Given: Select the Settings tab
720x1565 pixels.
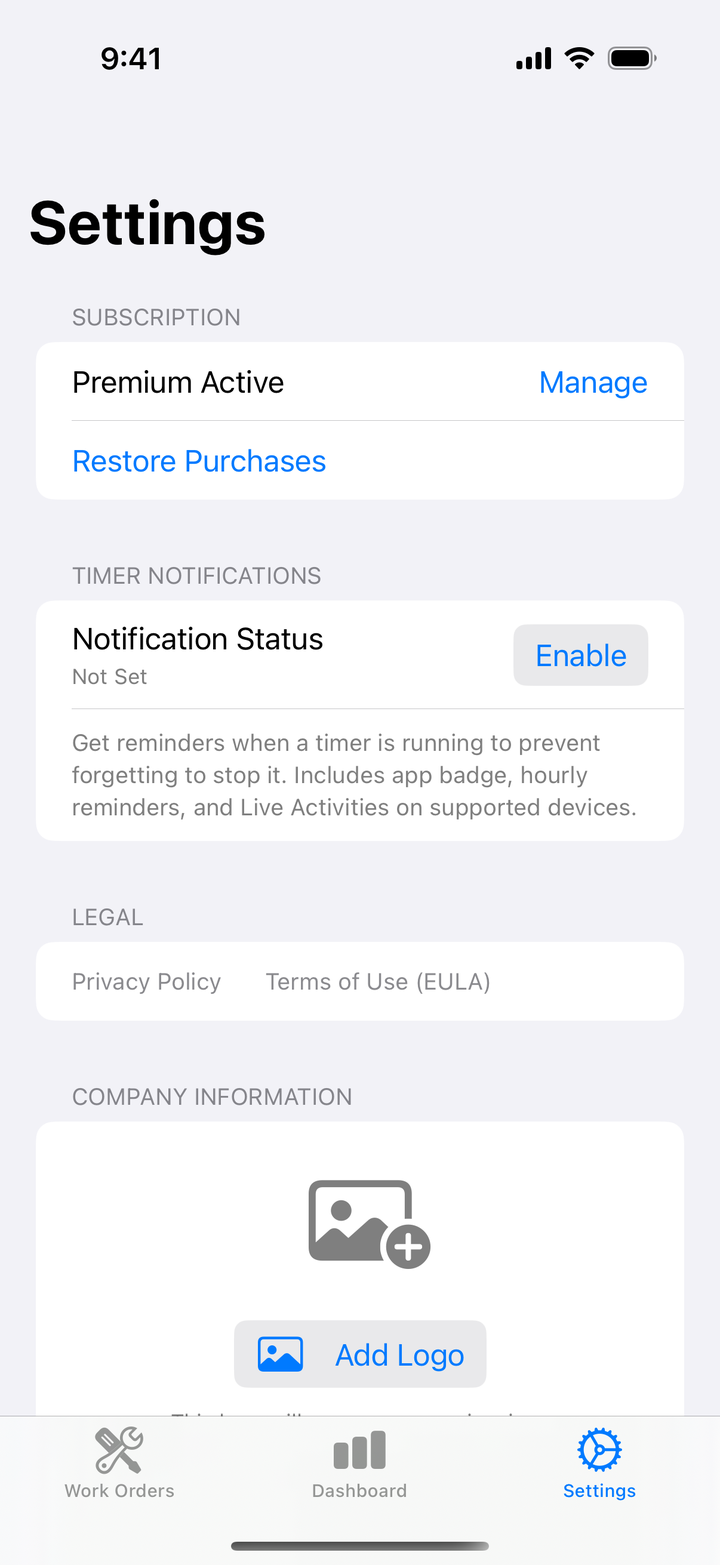Looking at the screenshot, I should click(x=599, y=1463).
